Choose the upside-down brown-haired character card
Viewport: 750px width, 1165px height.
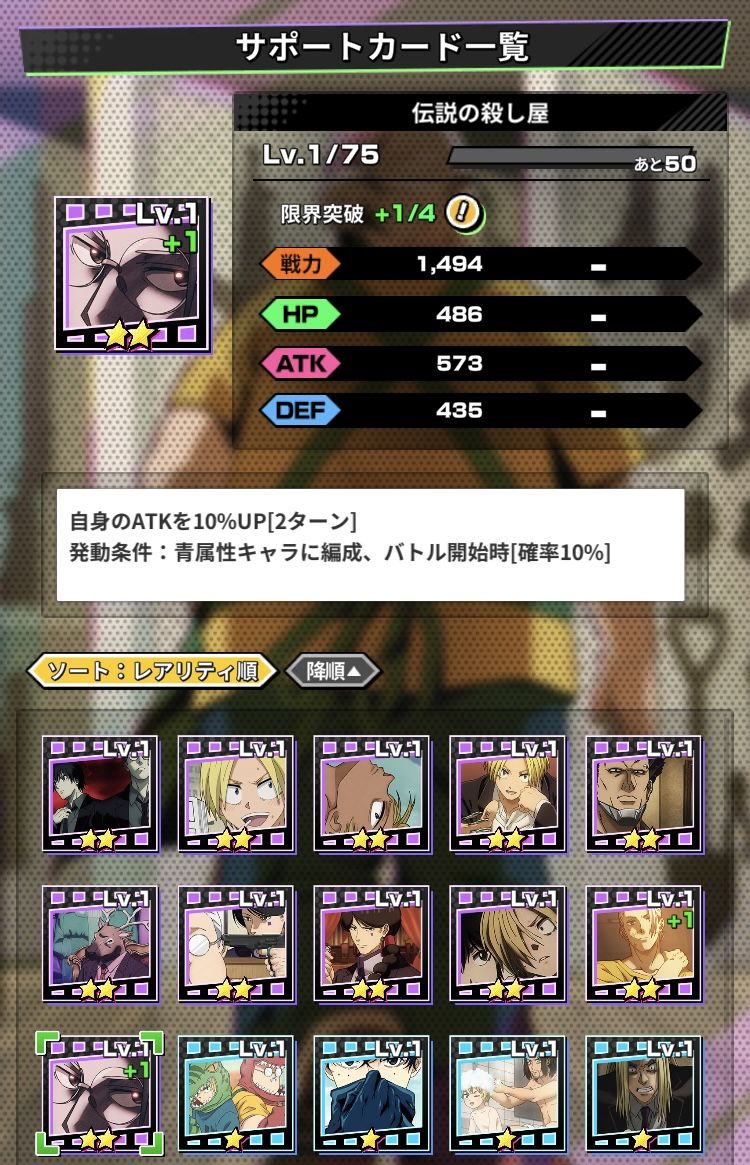(x=371, y=794)
